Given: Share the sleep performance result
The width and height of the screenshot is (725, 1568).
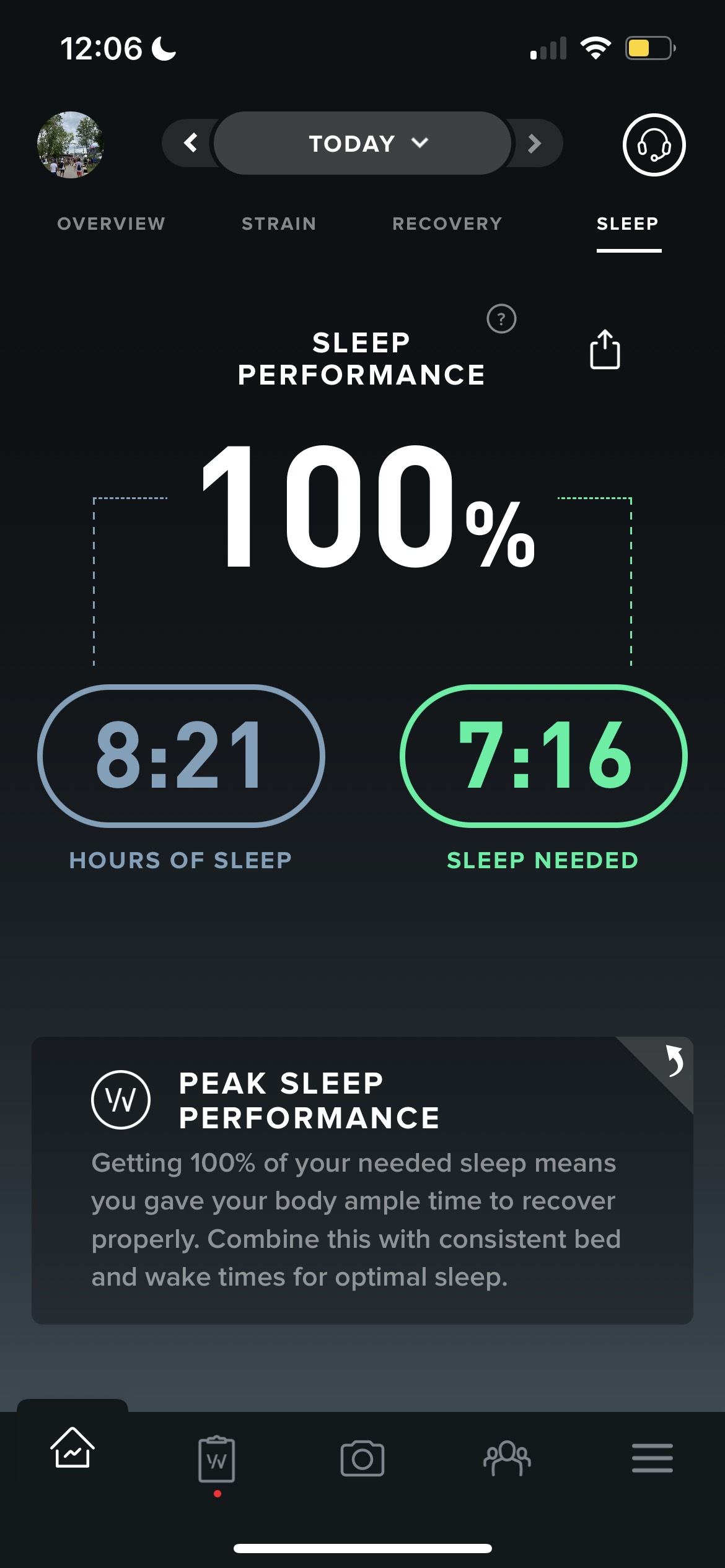Looking at the screenshot, I should coord(605,350).
